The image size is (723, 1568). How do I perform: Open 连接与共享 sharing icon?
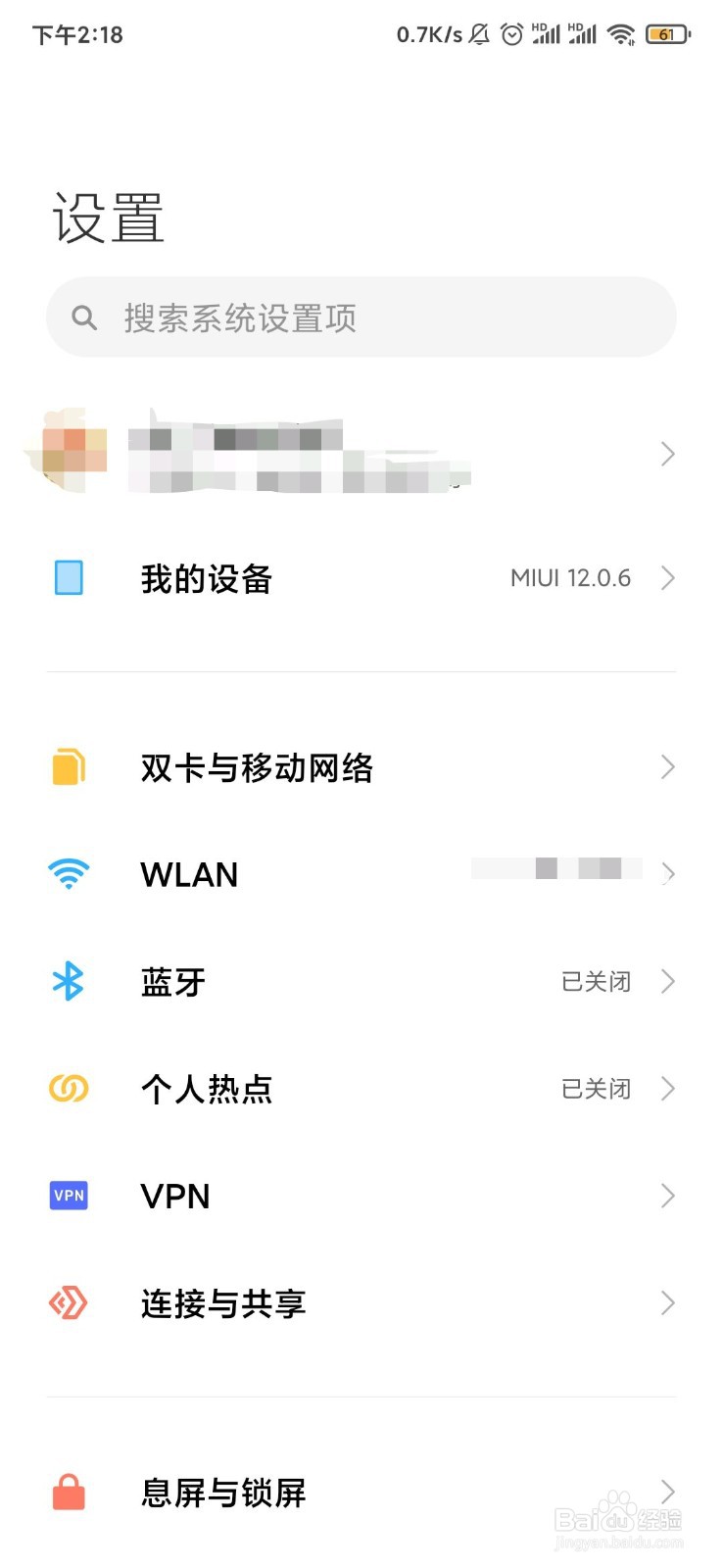(x=68, y=1303)
